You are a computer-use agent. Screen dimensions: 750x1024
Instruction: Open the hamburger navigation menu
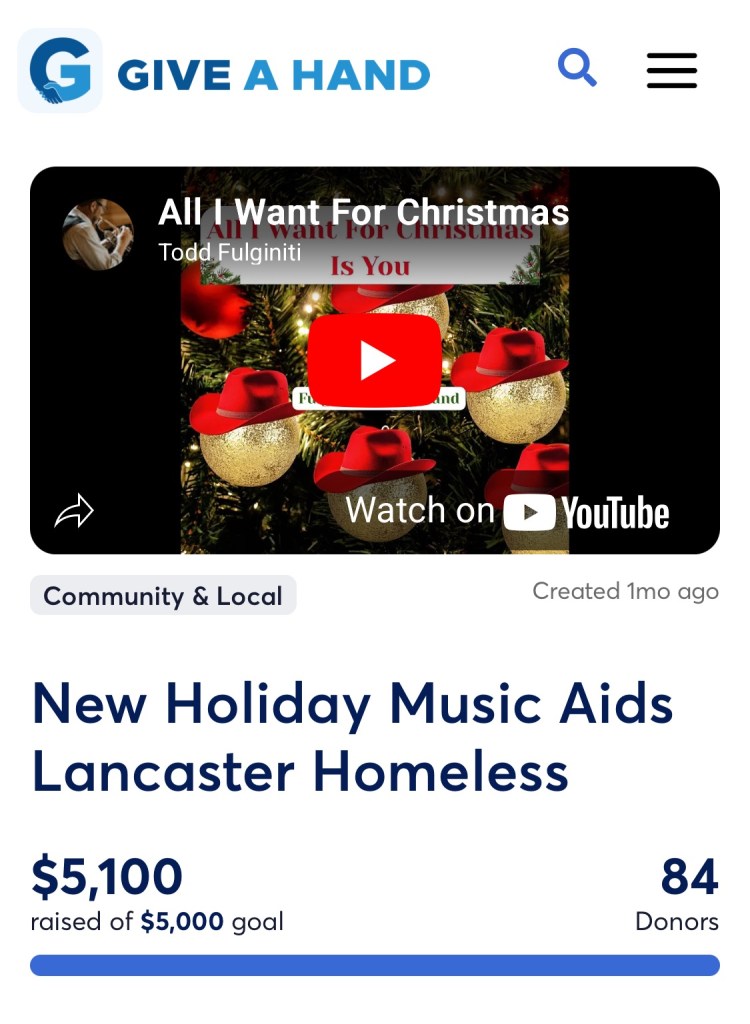click(x=671, y=70)
